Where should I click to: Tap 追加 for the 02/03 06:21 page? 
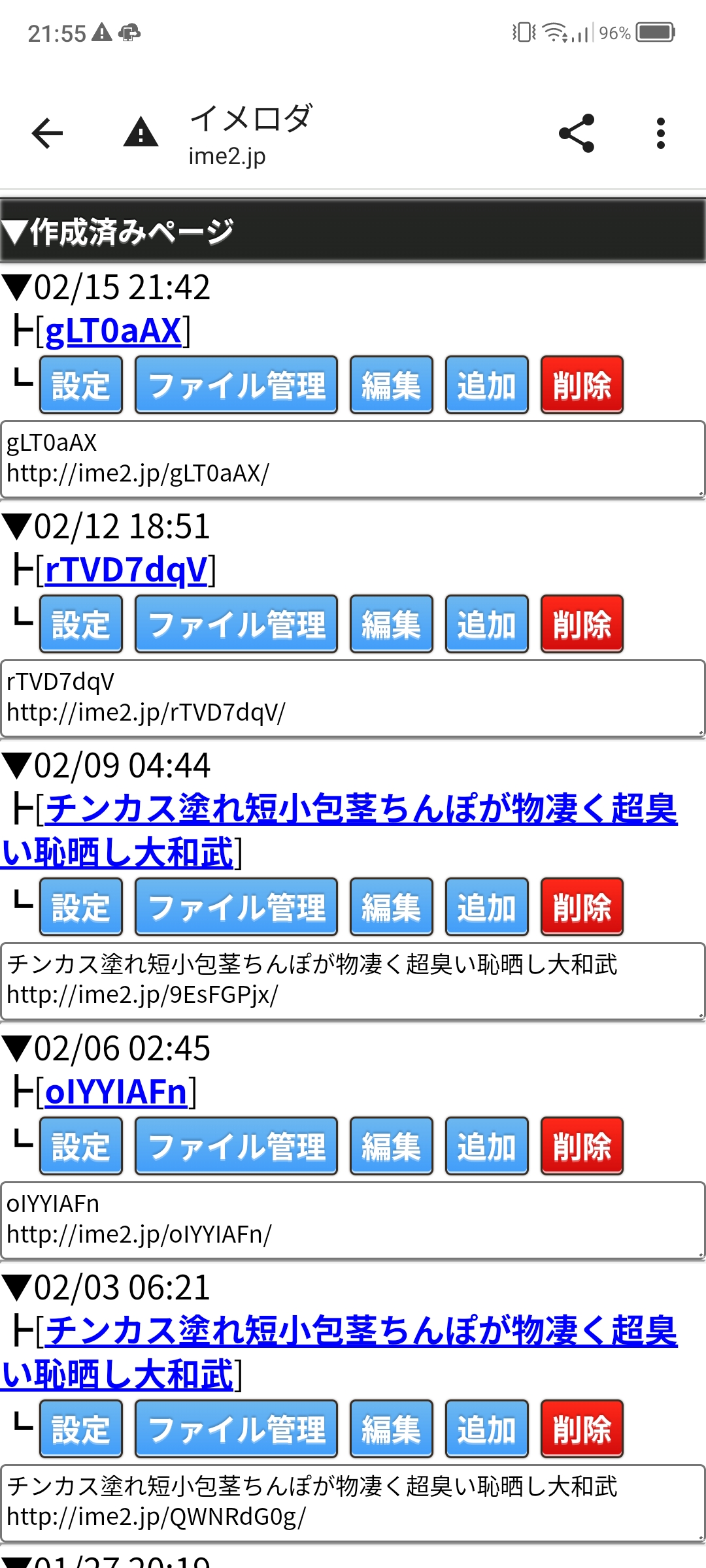pyautogui.click(x=486, y=1429)
